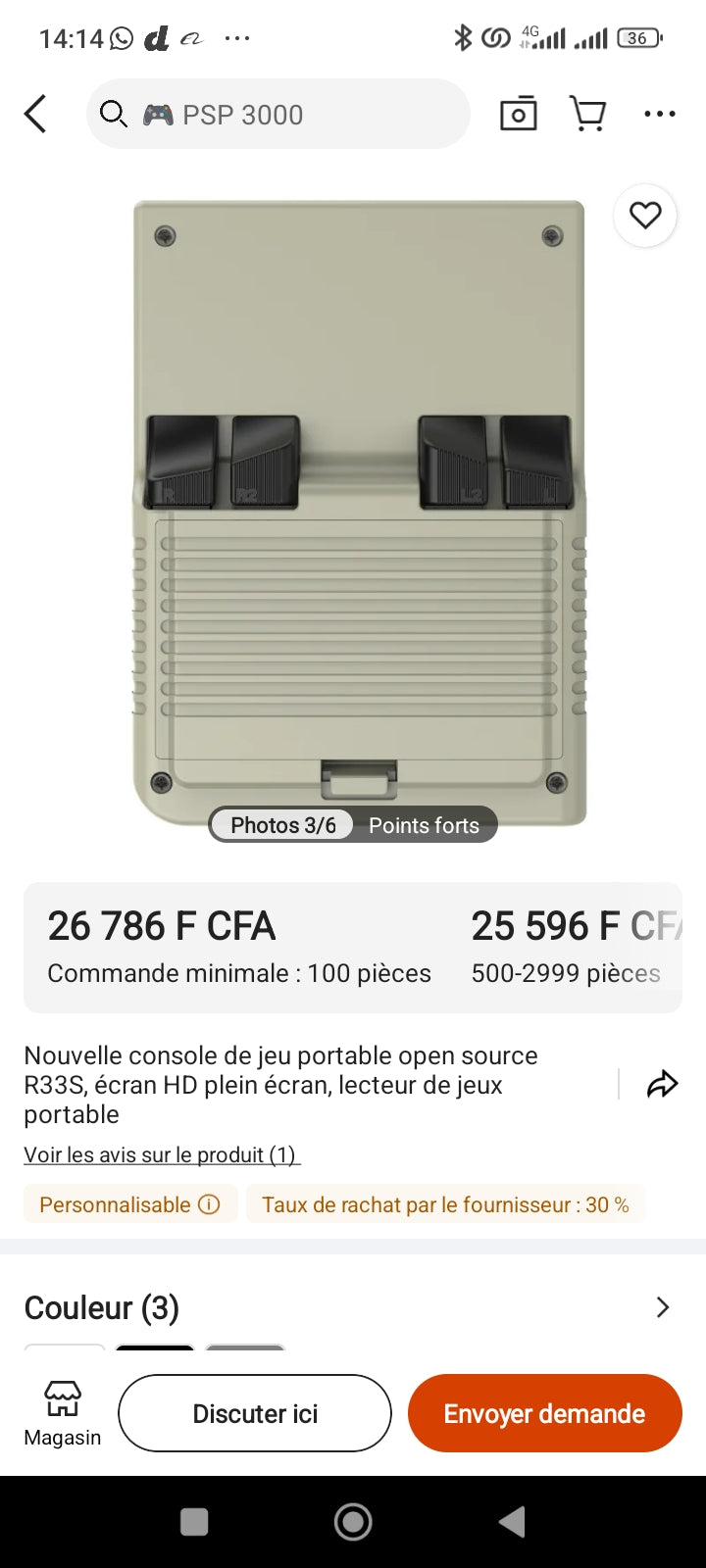706x1568 pixels.
Task: Tap Discuter ici to chat with supplier
Action: (x=255, y=1413)
